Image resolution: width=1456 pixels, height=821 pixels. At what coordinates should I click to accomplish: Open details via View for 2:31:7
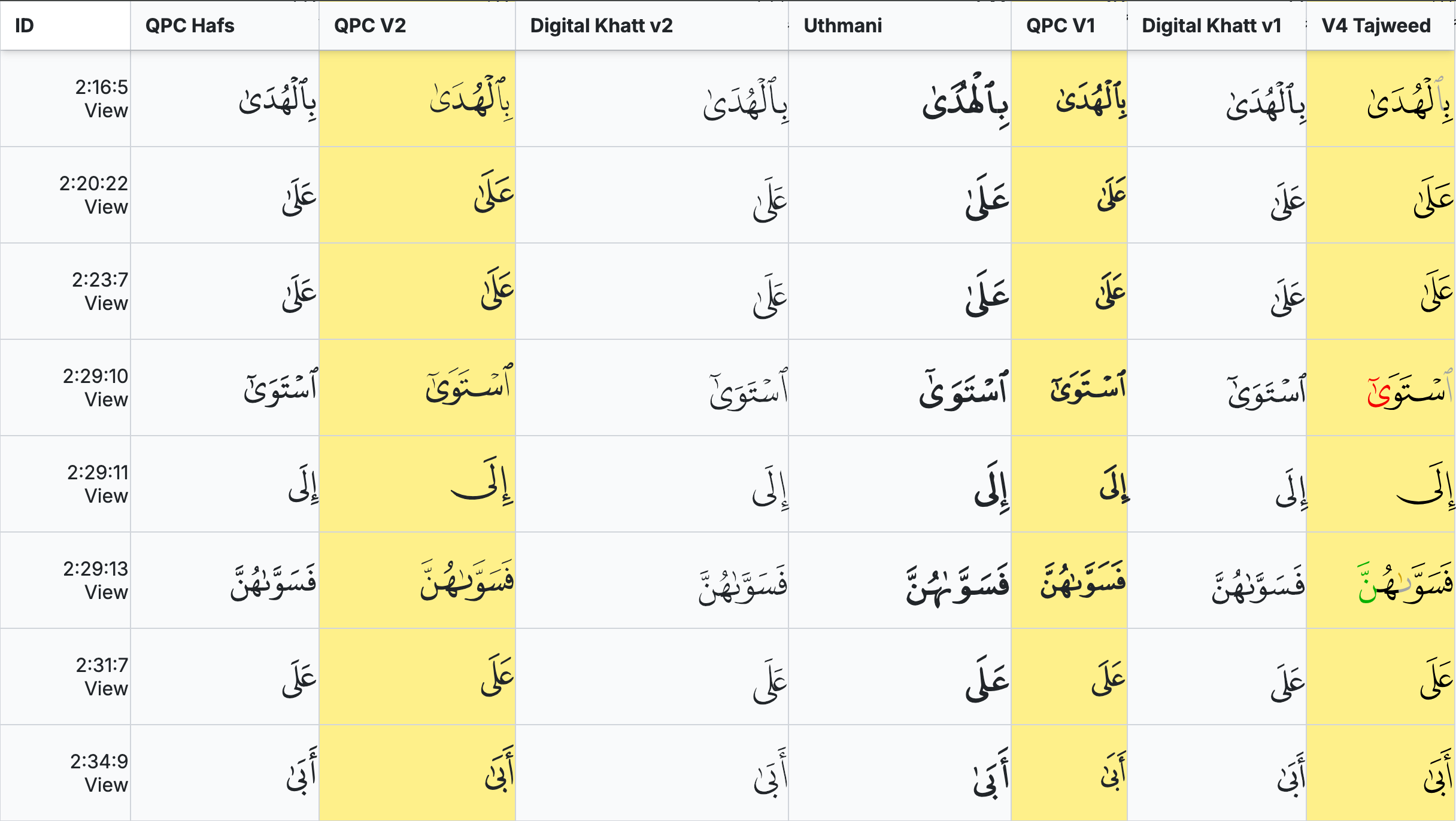[x=106, y=689]
